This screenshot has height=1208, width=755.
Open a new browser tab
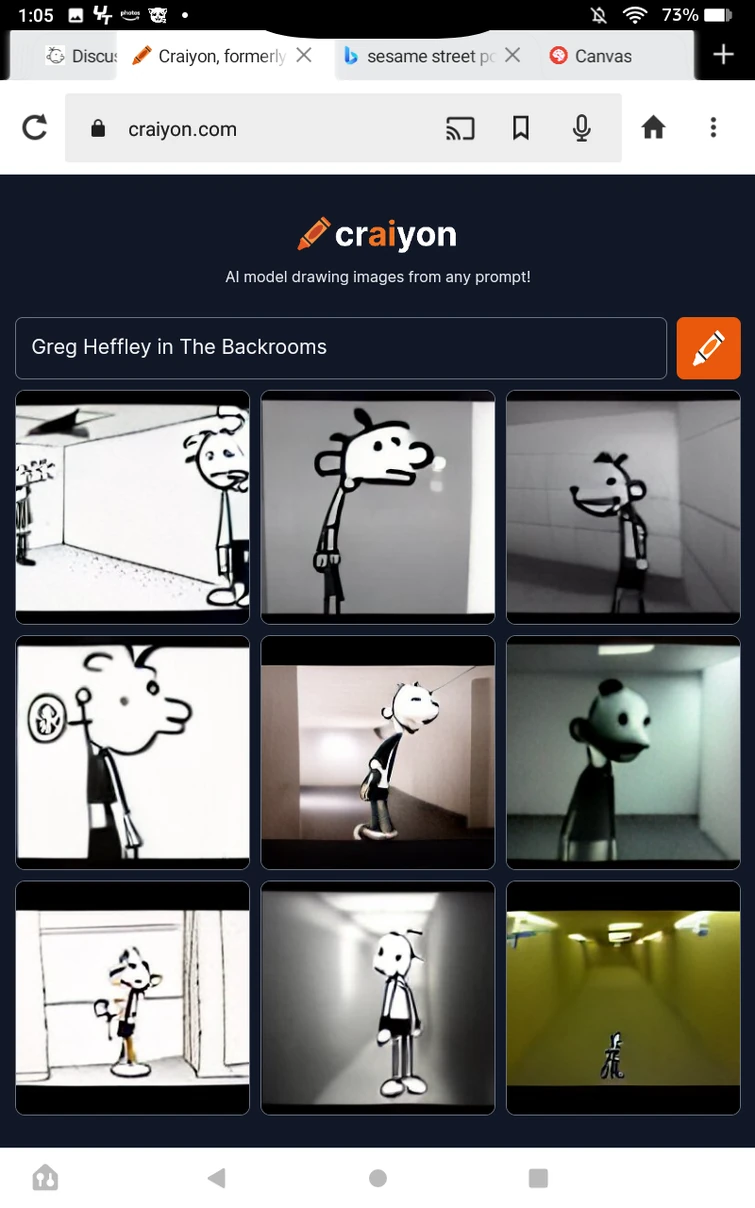tap(724, 55)
